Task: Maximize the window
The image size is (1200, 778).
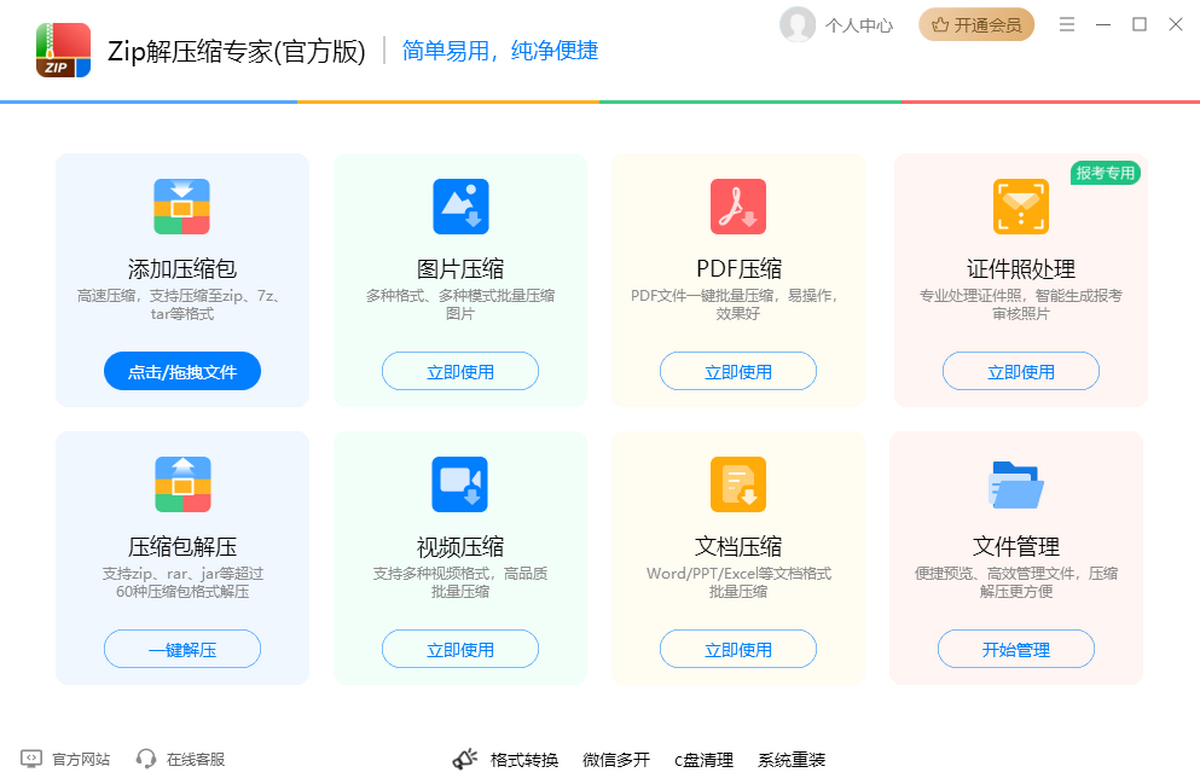Action: coord(1139,24)
